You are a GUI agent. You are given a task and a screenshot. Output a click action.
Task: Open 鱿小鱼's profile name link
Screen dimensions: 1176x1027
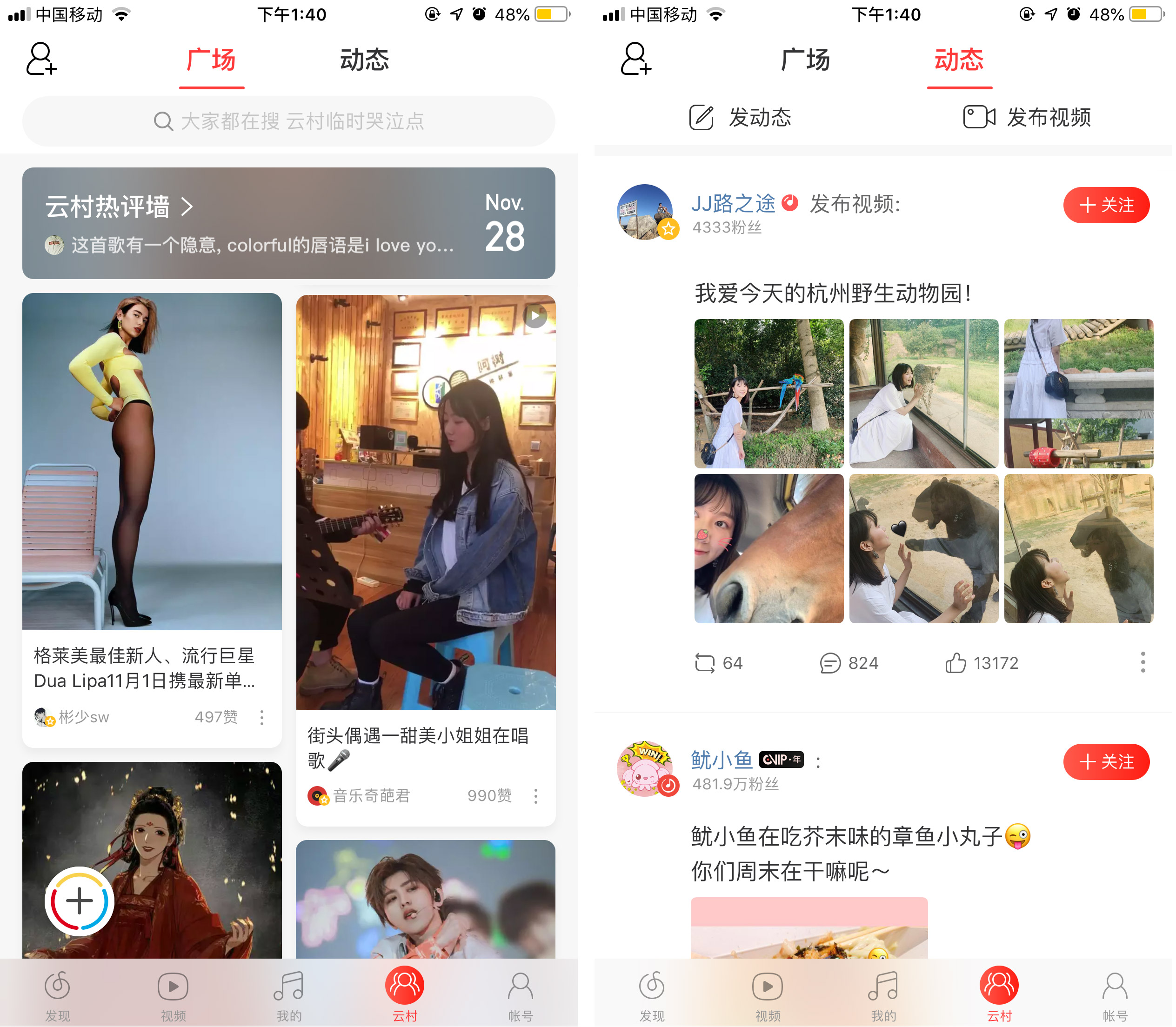721,760
